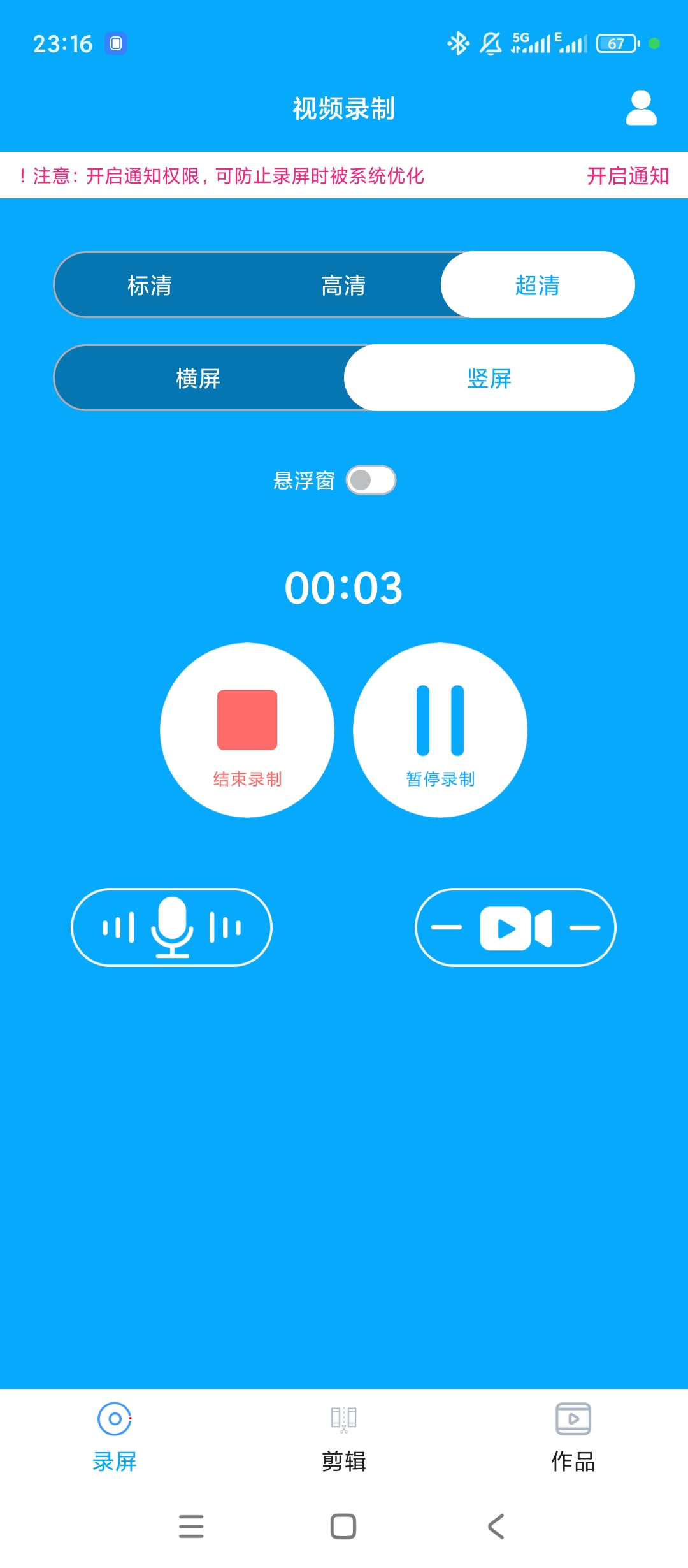Select 标清 standard quality
This screenshot has width=688, height=1568.
point(150,285)
